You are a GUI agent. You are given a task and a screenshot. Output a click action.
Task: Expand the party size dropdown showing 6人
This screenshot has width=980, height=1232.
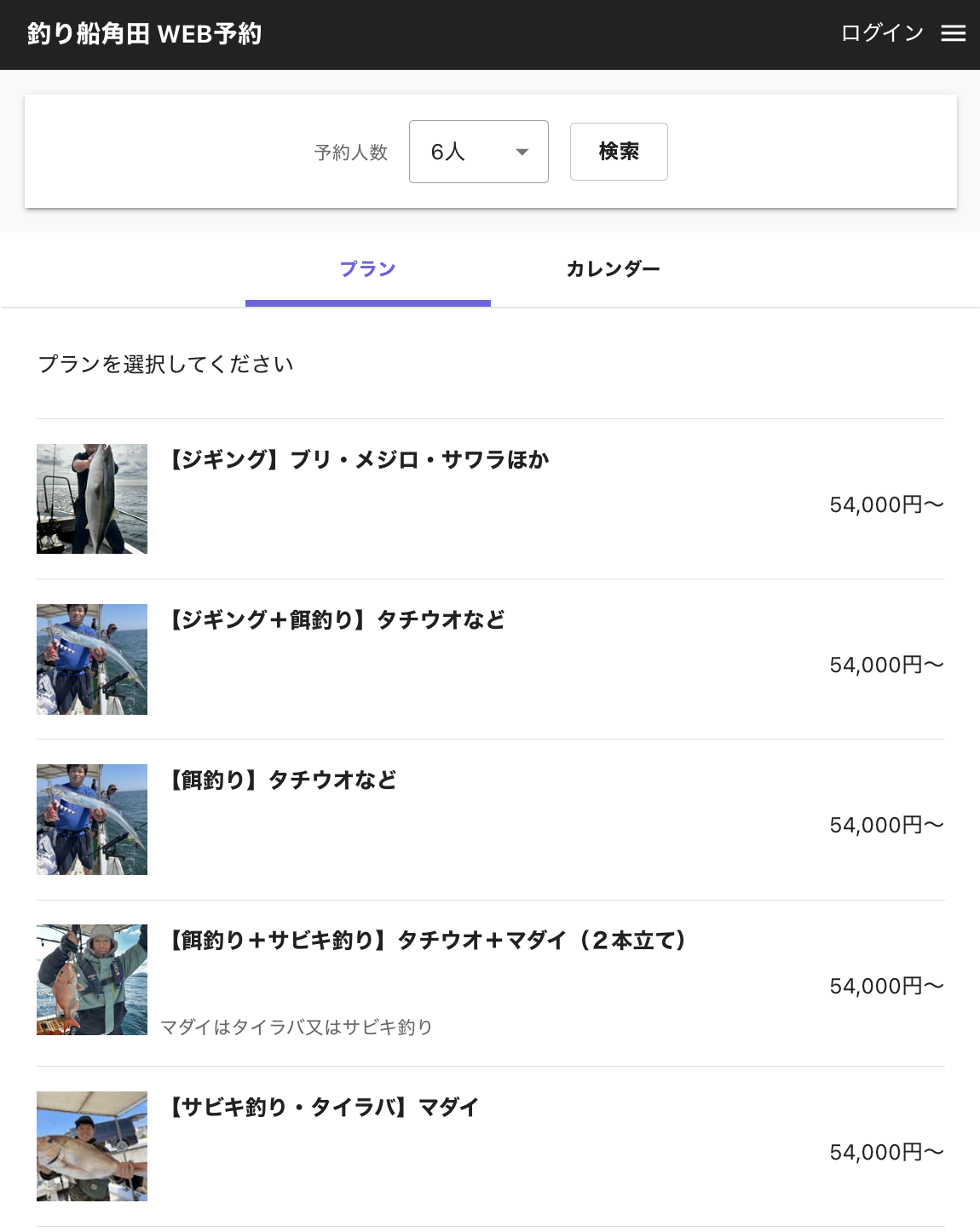[x=478, y=152]
